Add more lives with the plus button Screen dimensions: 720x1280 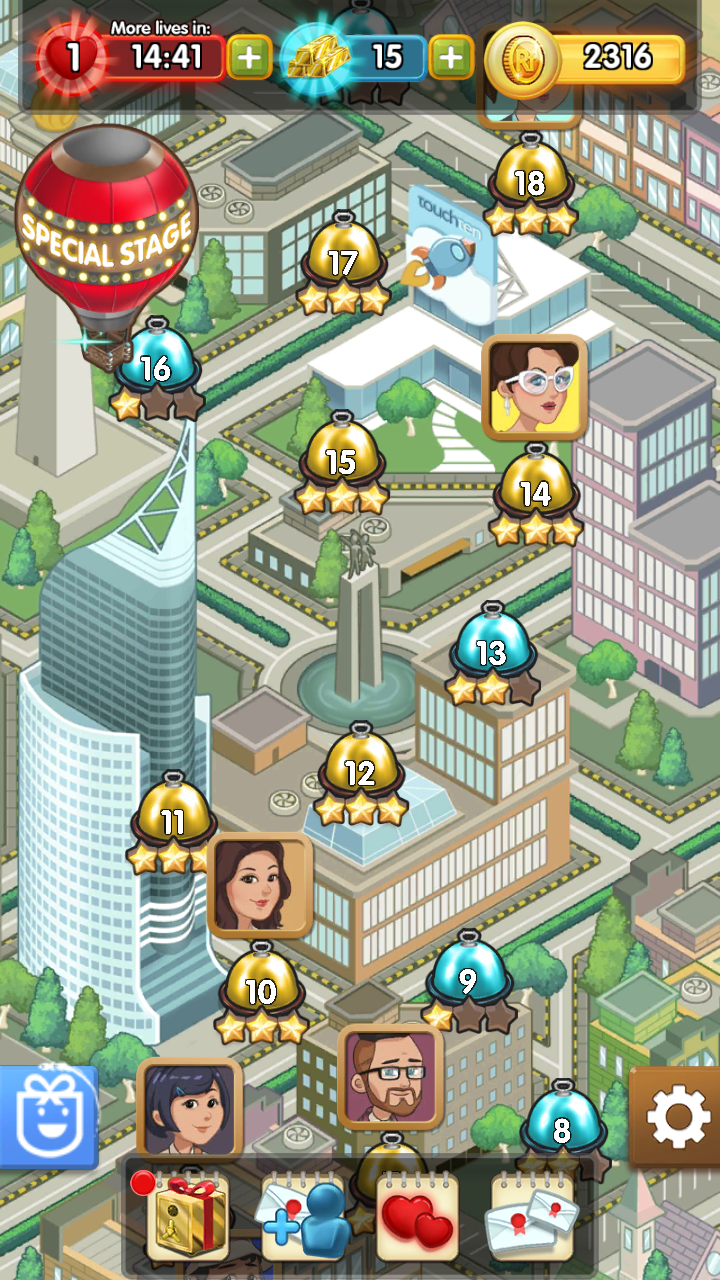point(249,58)
